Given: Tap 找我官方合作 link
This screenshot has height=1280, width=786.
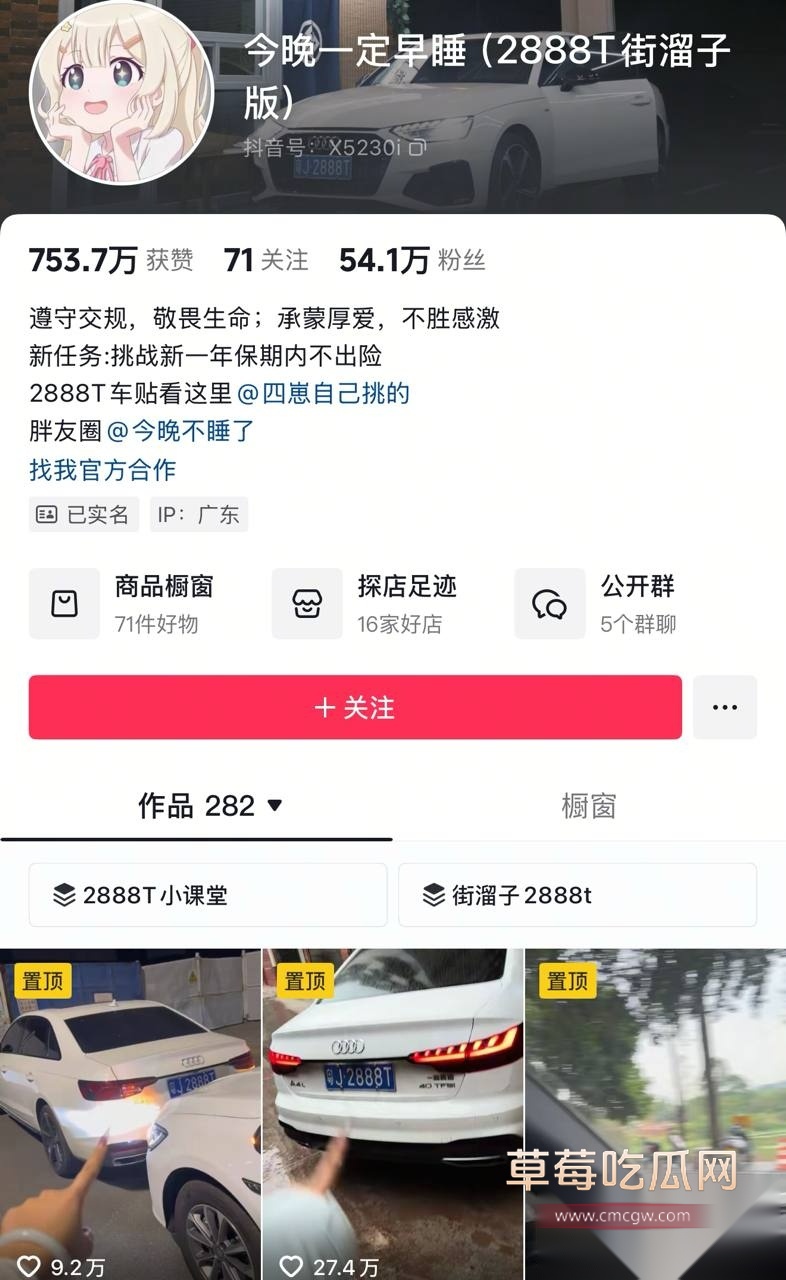Looking at the screenshot, I should 102,469.
